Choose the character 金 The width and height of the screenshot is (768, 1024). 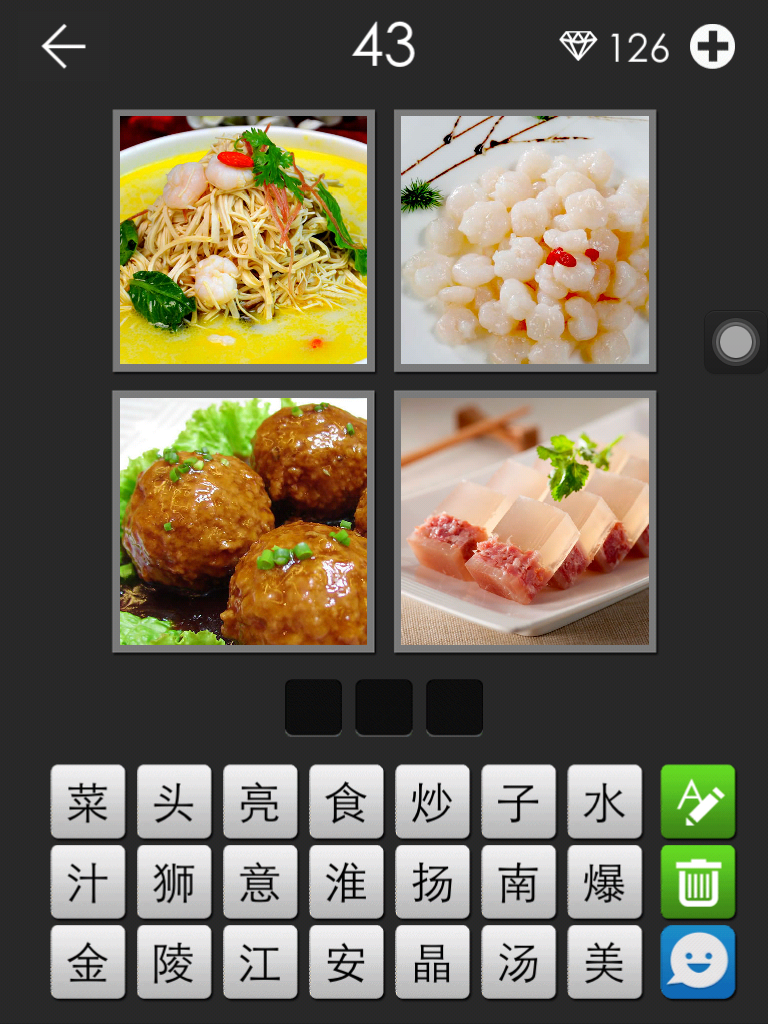pos(88,962)
